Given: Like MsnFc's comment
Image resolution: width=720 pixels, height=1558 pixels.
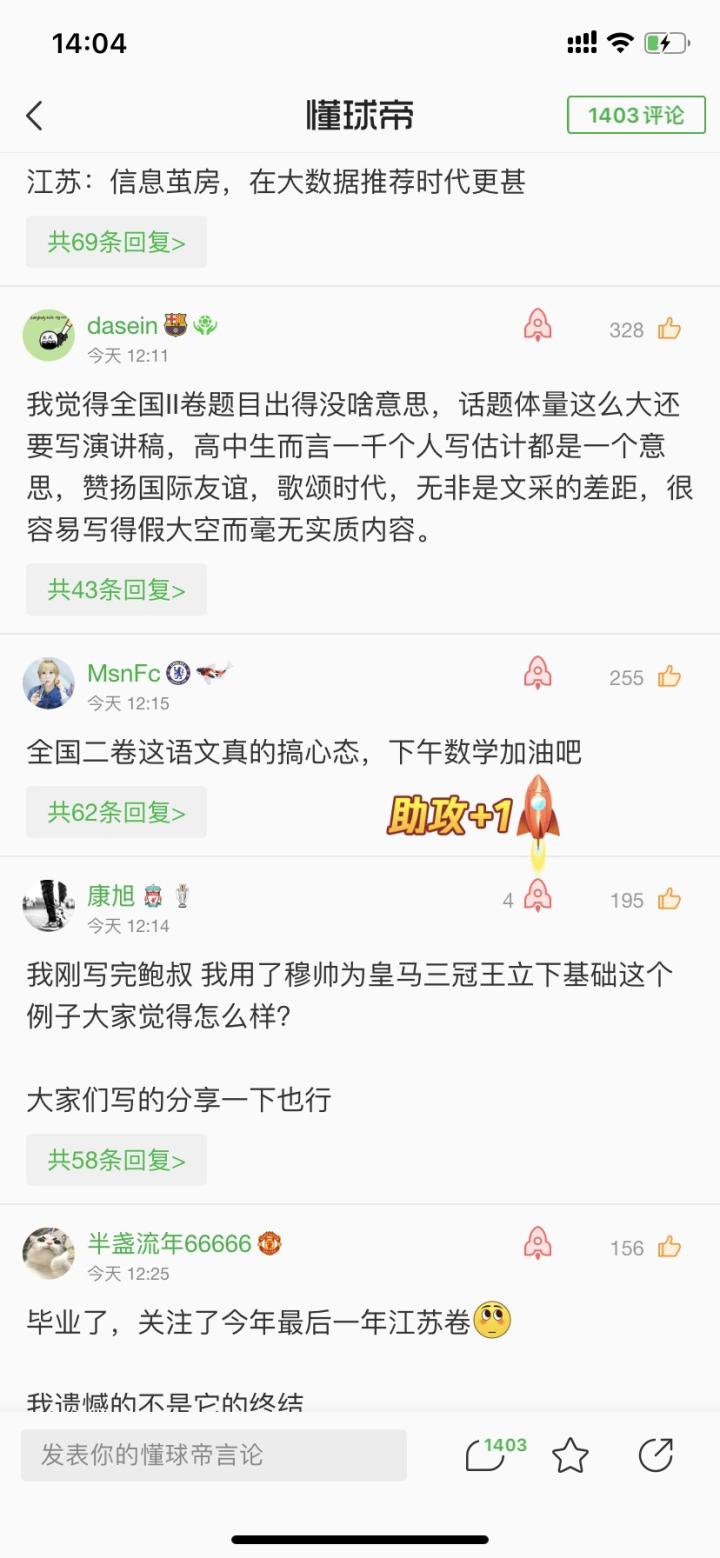Looking at the screenshot, I should pos(669,677).
